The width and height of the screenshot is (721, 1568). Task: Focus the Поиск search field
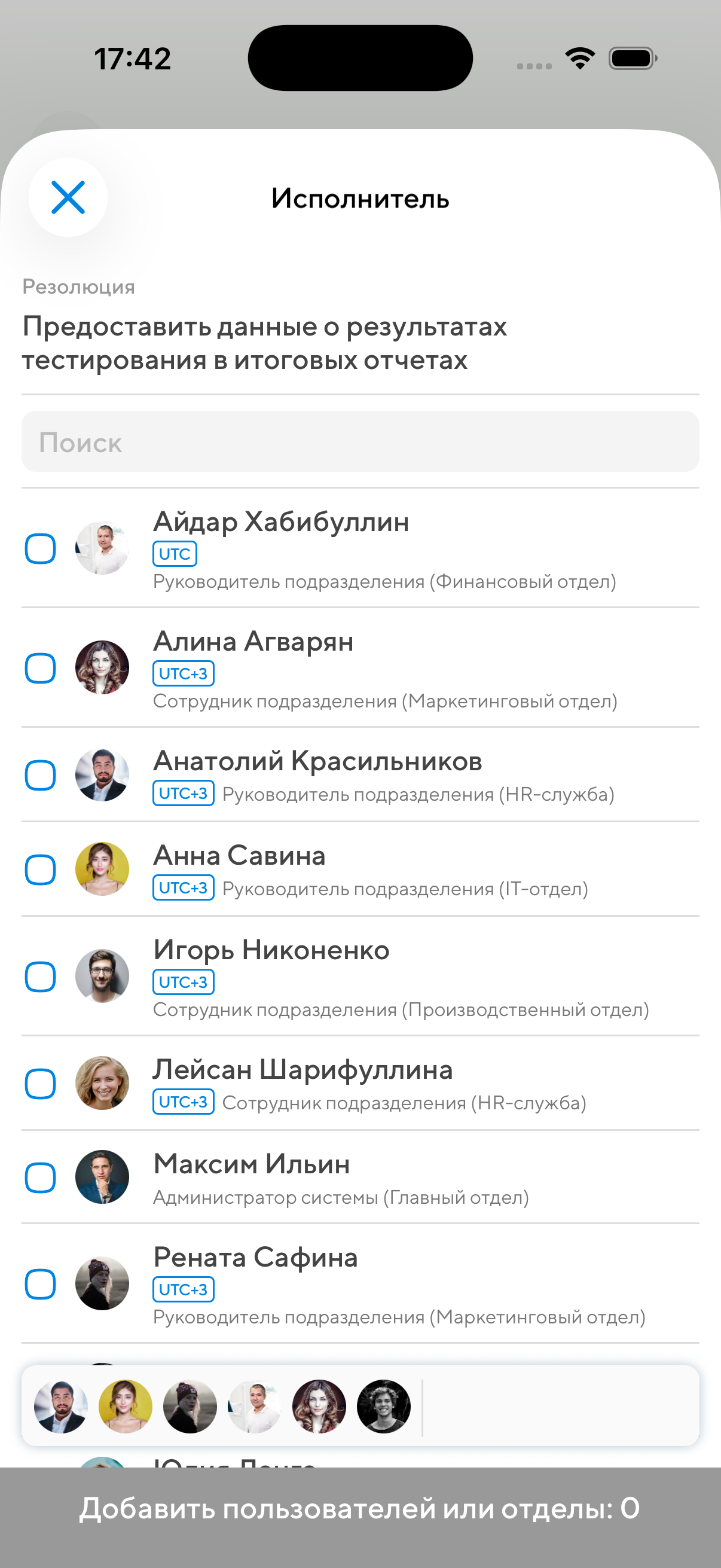click(x=360, y=442)
